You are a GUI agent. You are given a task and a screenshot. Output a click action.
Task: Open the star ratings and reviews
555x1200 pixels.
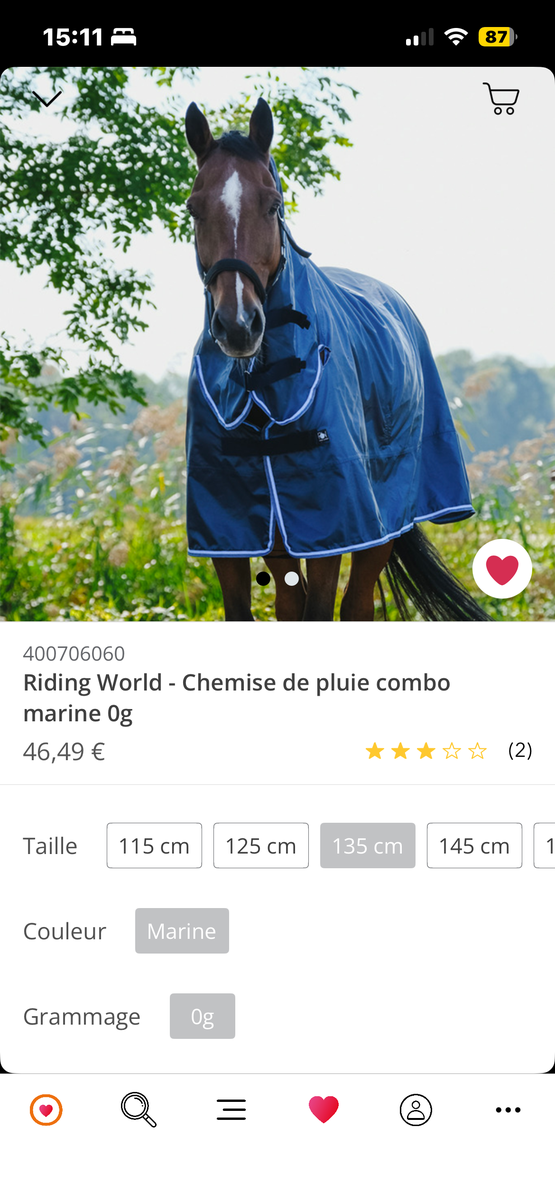(448, 751)
